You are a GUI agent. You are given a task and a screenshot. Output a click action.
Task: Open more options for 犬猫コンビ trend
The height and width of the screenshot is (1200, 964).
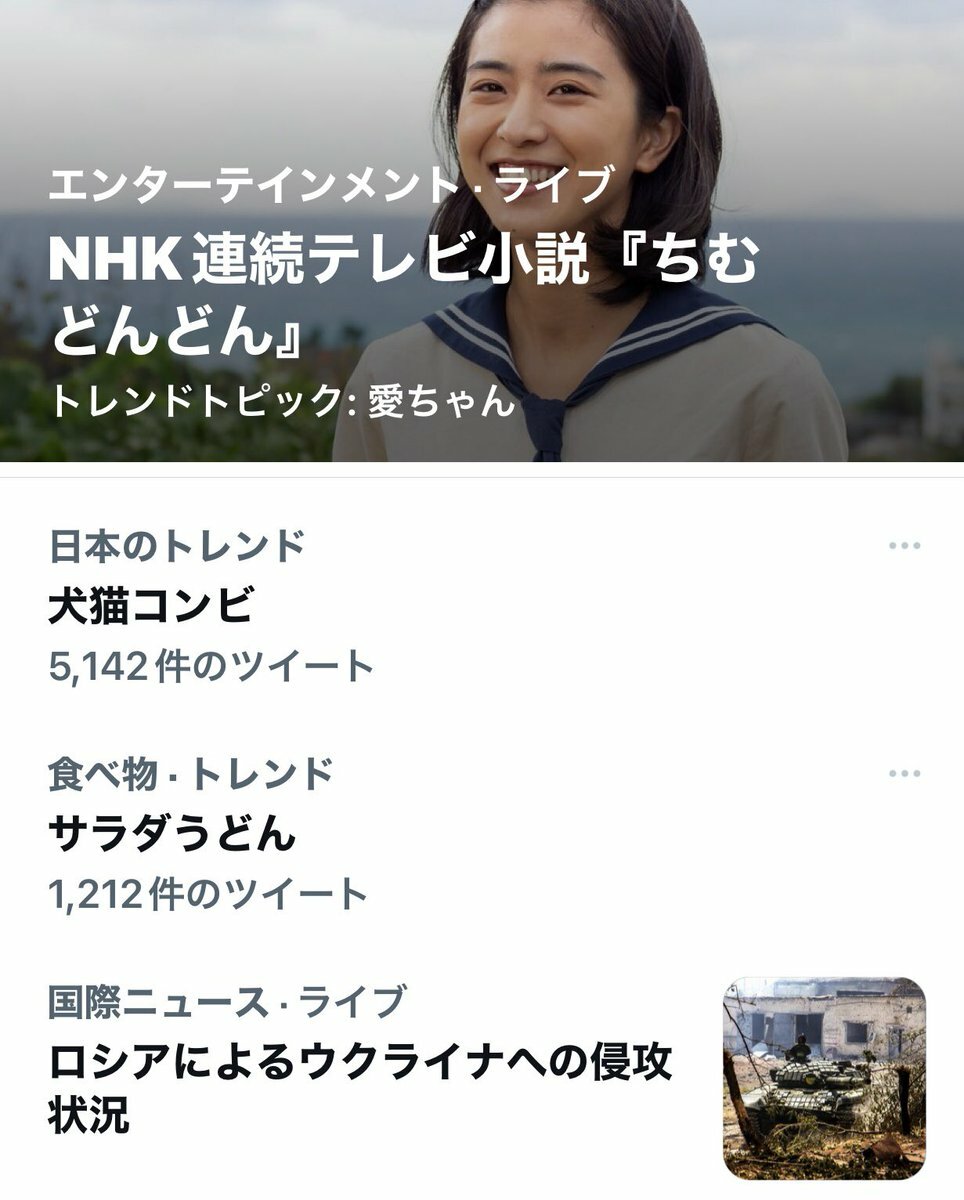coord(904,546)
